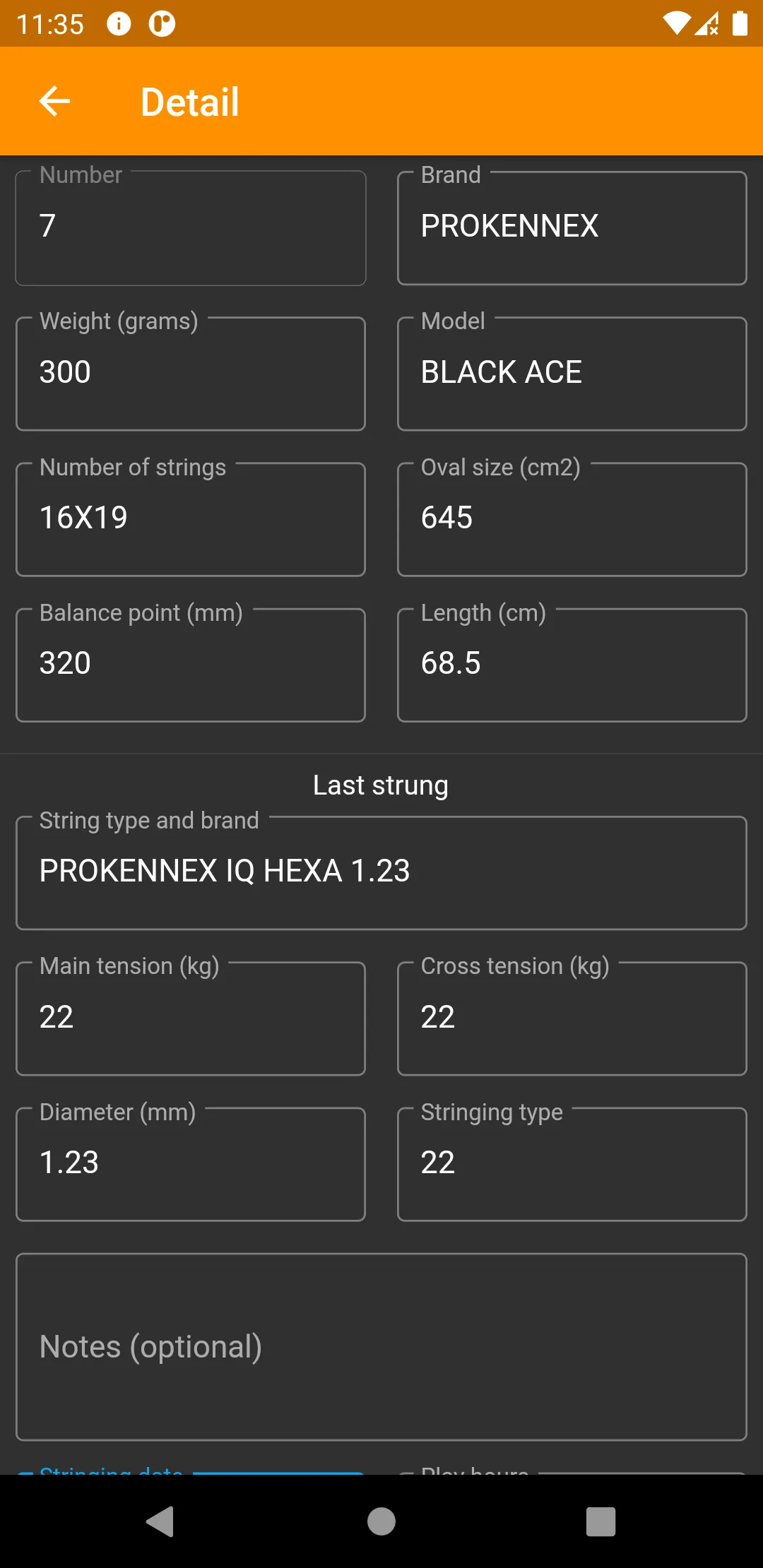Image resolution: width=763 pixels, height=1568 pixels.
Task: Tap the Brand field showing PROKENNEX
Action: pyautogui.click(x=572, y=227)
